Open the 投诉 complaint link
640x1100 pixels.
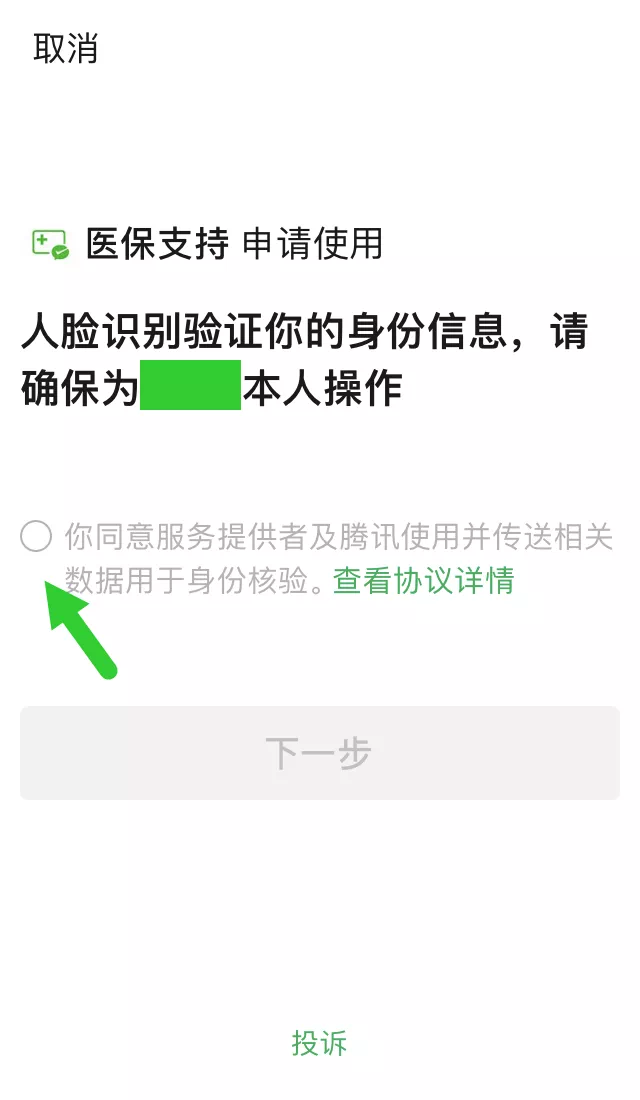tap(320, 1043)
